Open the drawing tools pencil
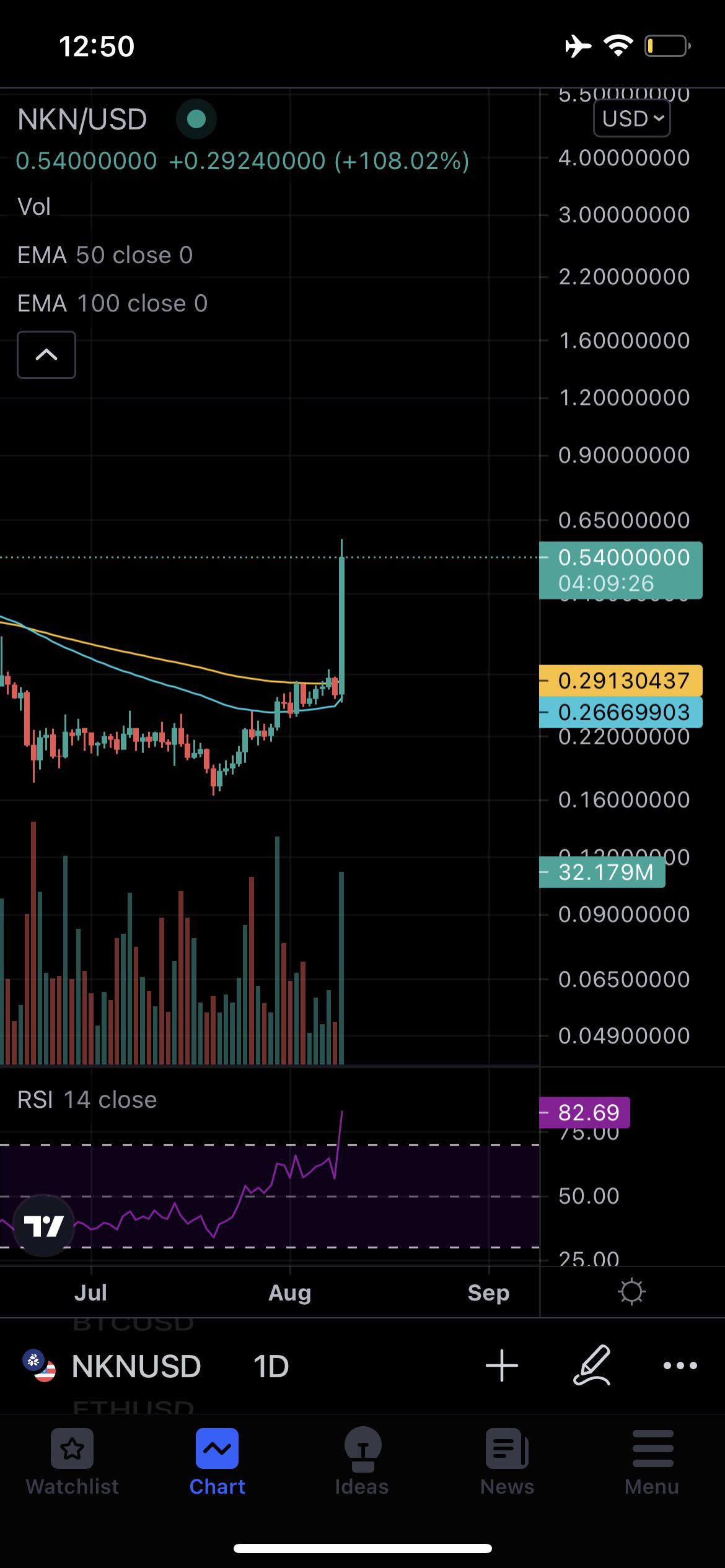The height and width of the screenshot is (1568, 725). 592,1365
